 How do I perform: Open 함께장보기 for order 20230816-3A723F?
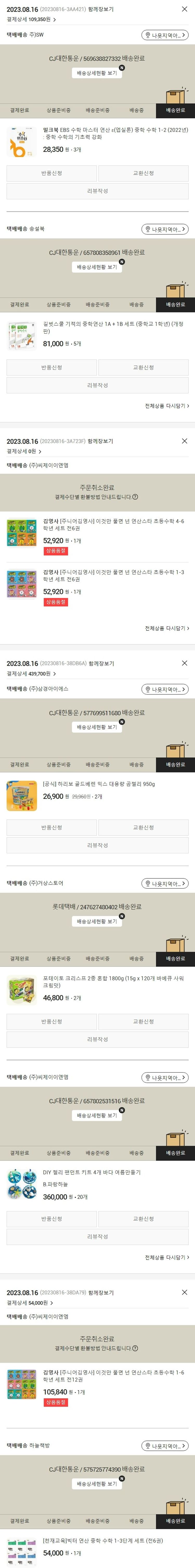pyautogui.click(x=101, y=441)
